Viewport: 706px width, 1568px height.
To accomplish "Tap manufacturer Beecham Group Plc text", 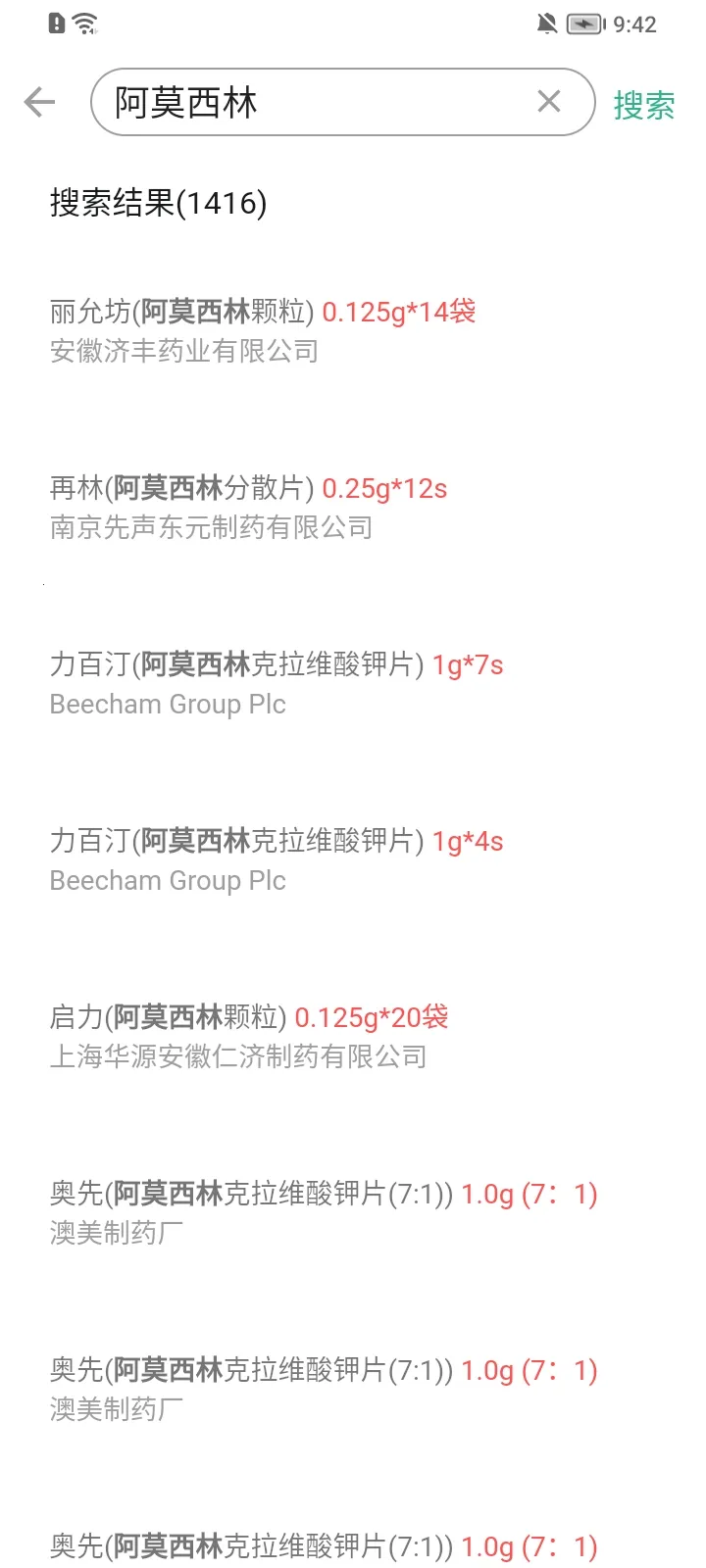I will (167, 703).
